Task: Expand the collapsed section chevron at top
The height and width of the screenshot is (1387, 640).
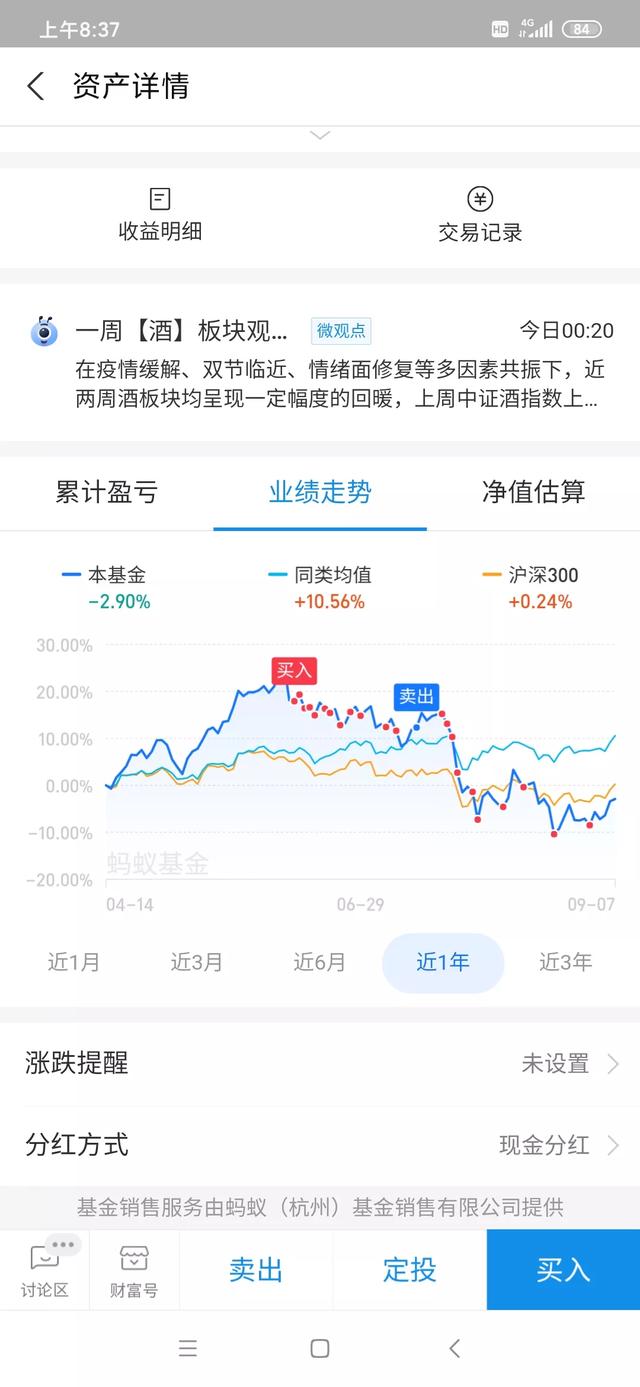Action: tap(320, 135)
